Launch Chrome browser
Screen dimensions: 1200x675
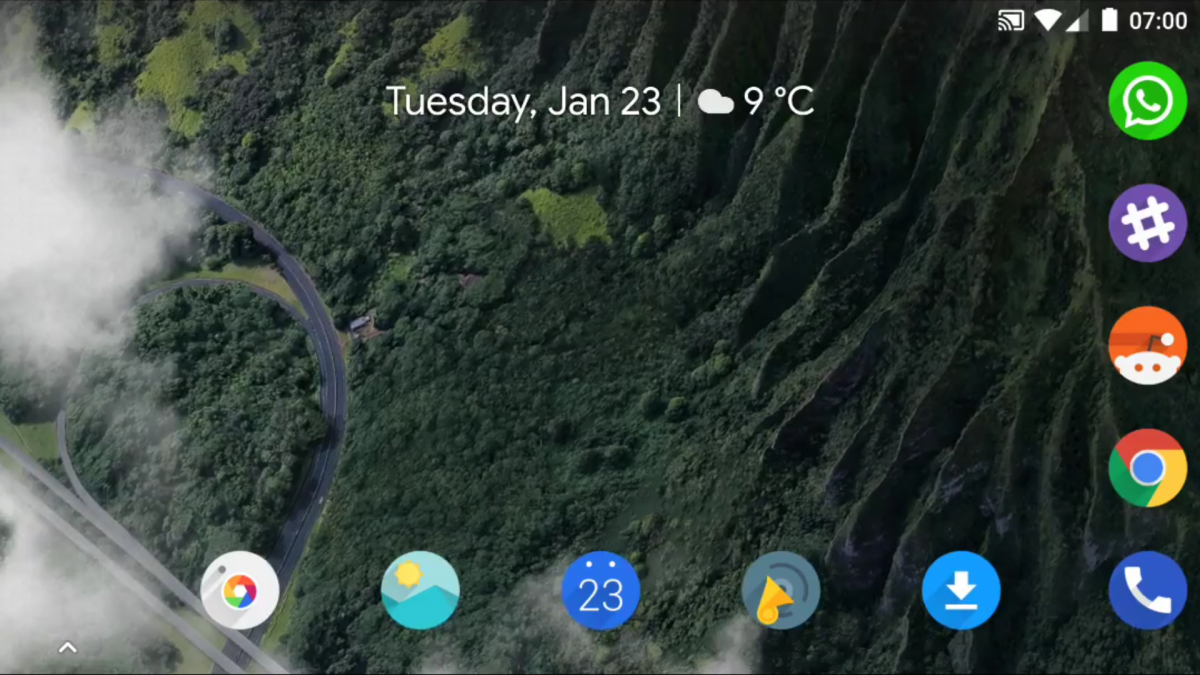coord(1147,467)
